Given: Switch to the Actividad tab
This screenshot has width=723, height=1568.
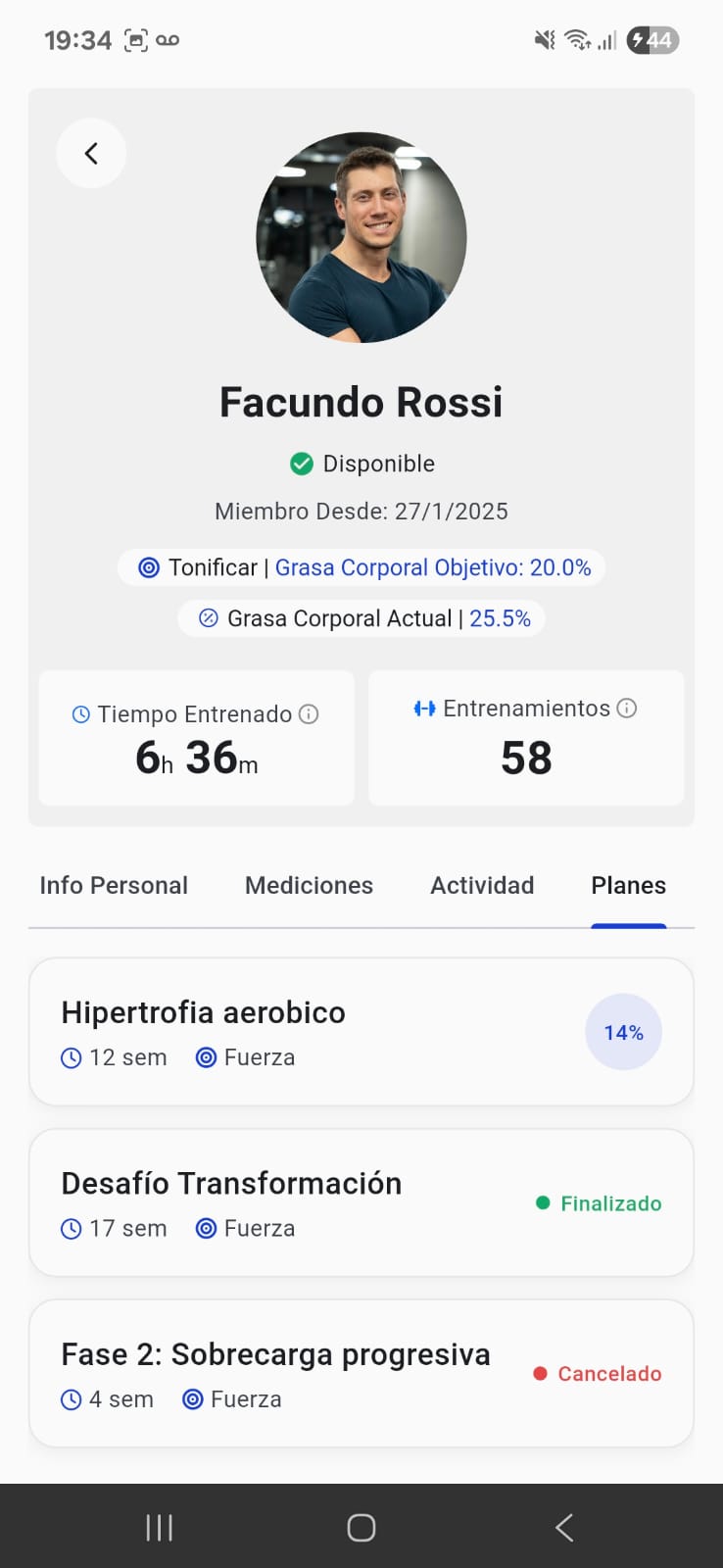Looking at the screenshot, I should pyautogui.click(x=482, y=885).
